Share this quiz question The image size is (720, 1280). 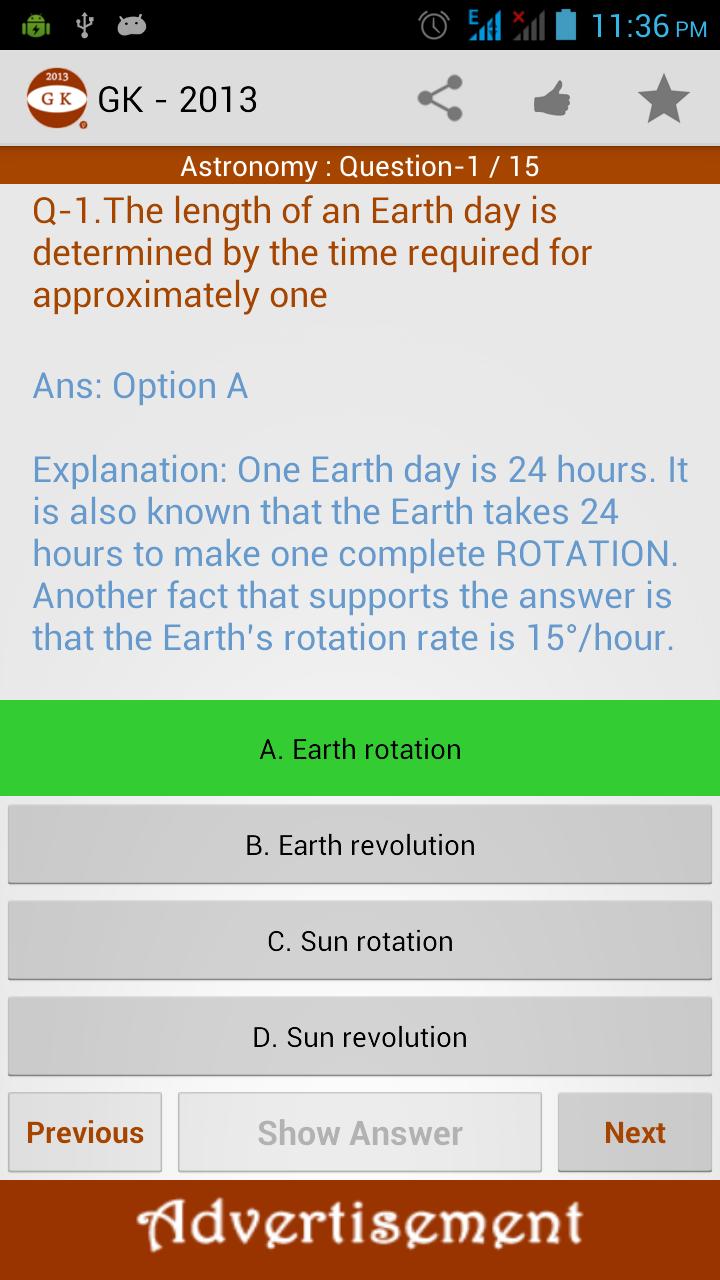440,99
